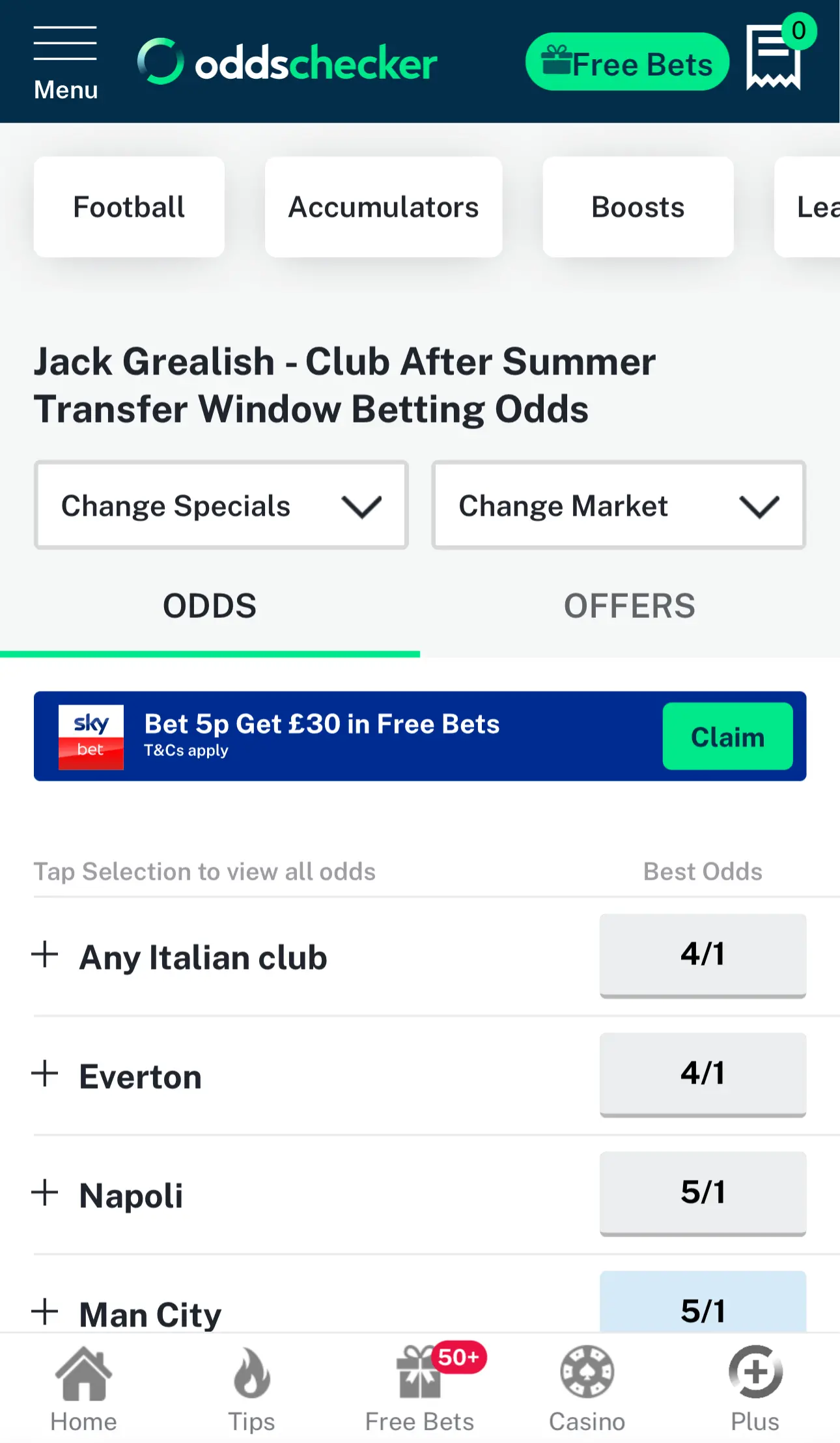Open the hamburger Menu

(x=65, y=63)
